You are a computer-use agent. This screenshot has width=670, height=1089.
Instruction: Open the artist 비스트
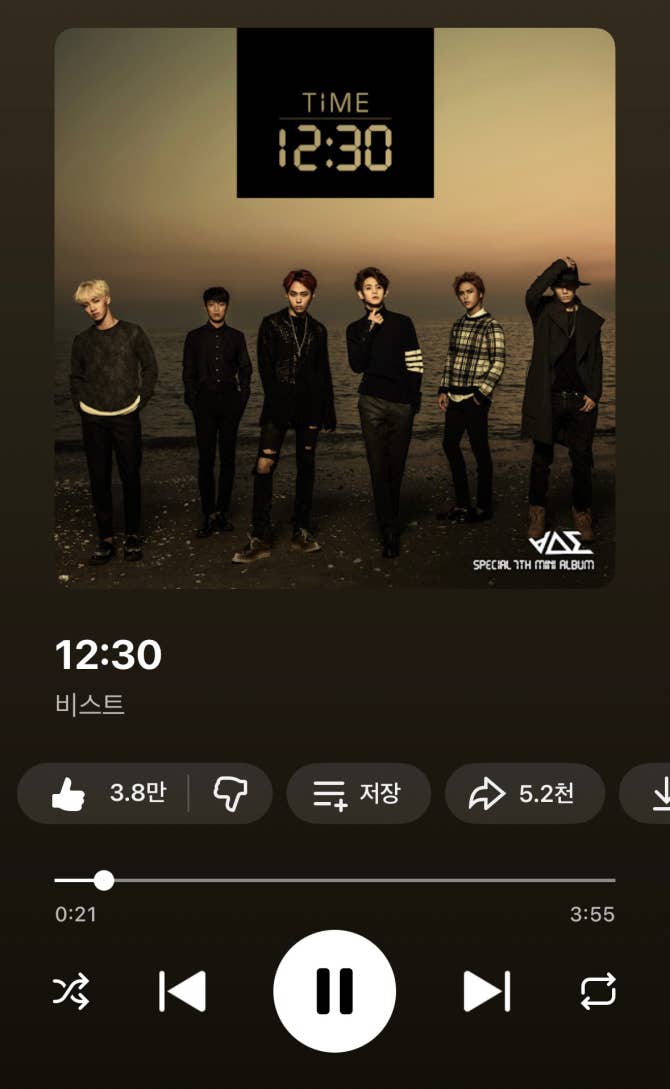pos(90,704)
